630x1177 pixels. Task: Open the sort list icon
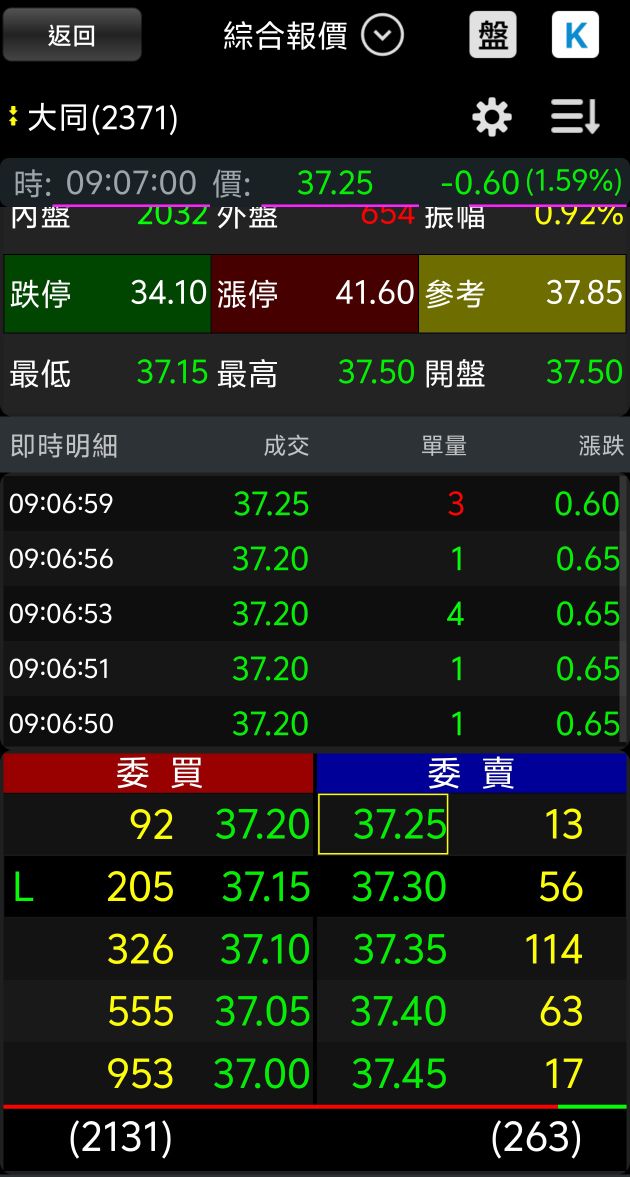[x=575, y=118]
